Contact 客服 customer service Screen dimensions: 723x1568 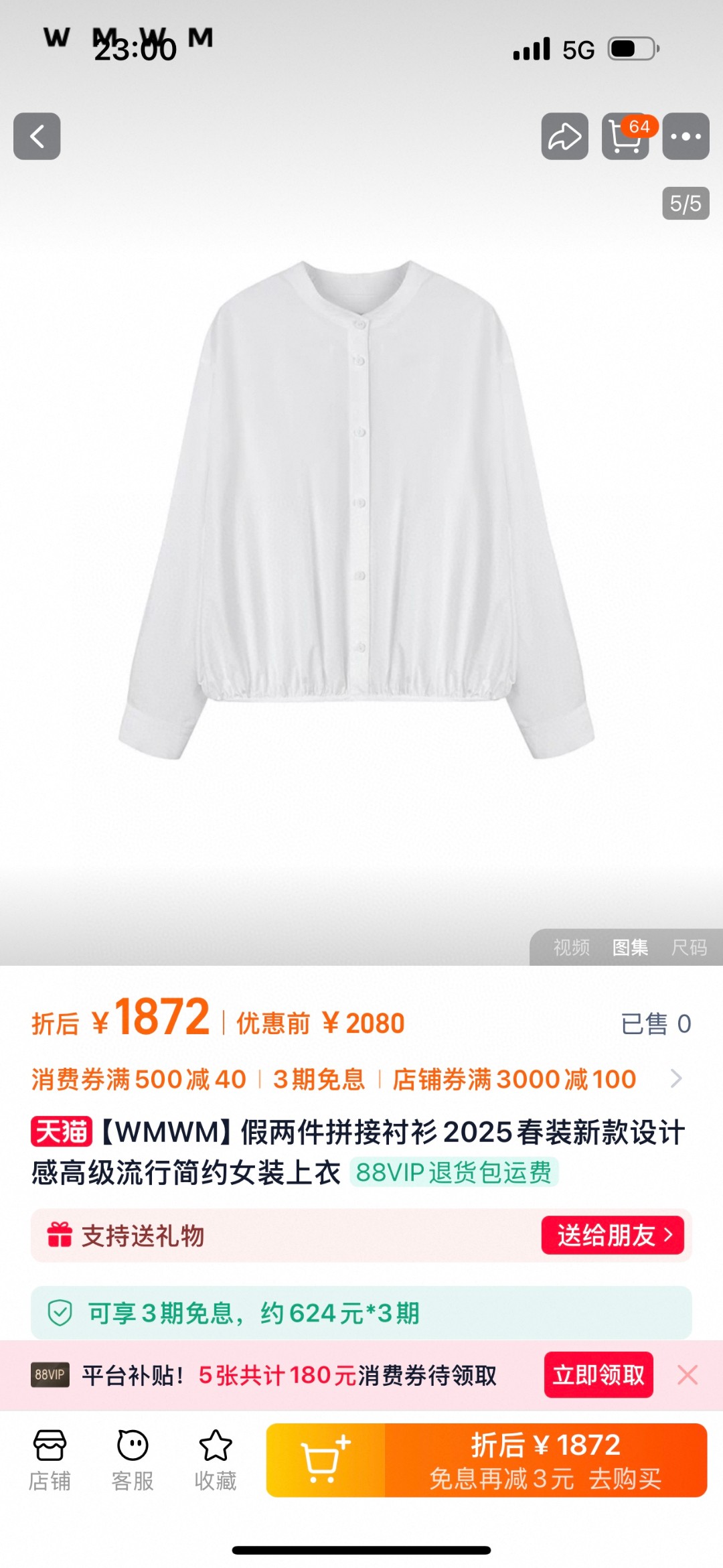133,1460
